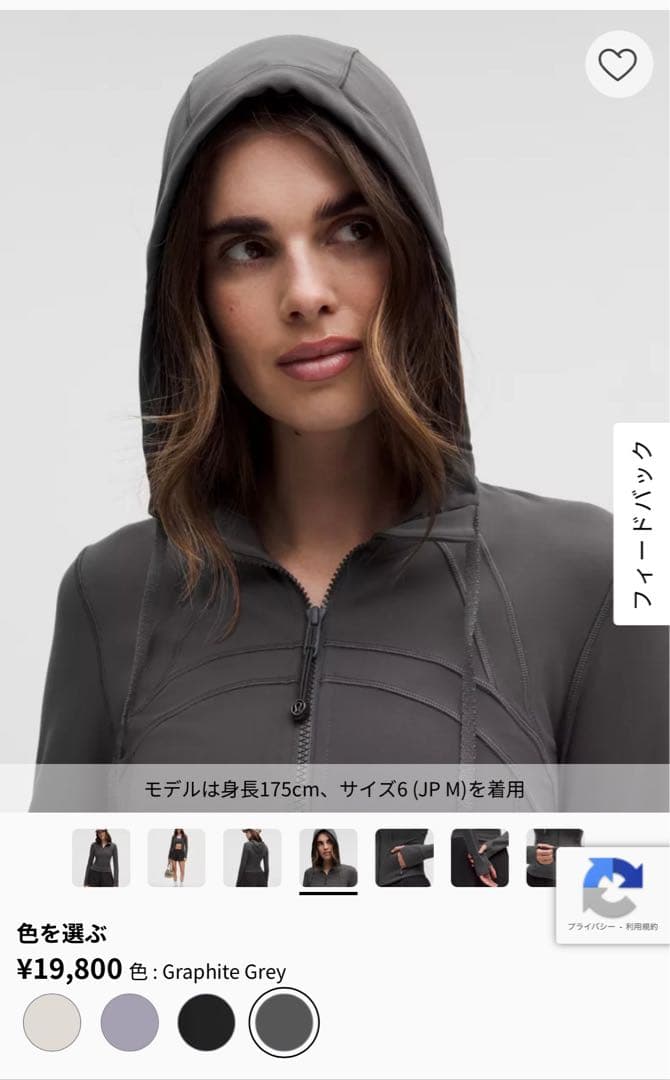Pick the lavender purple color swatch
670x1080 pixels.
click(129, 1022)
